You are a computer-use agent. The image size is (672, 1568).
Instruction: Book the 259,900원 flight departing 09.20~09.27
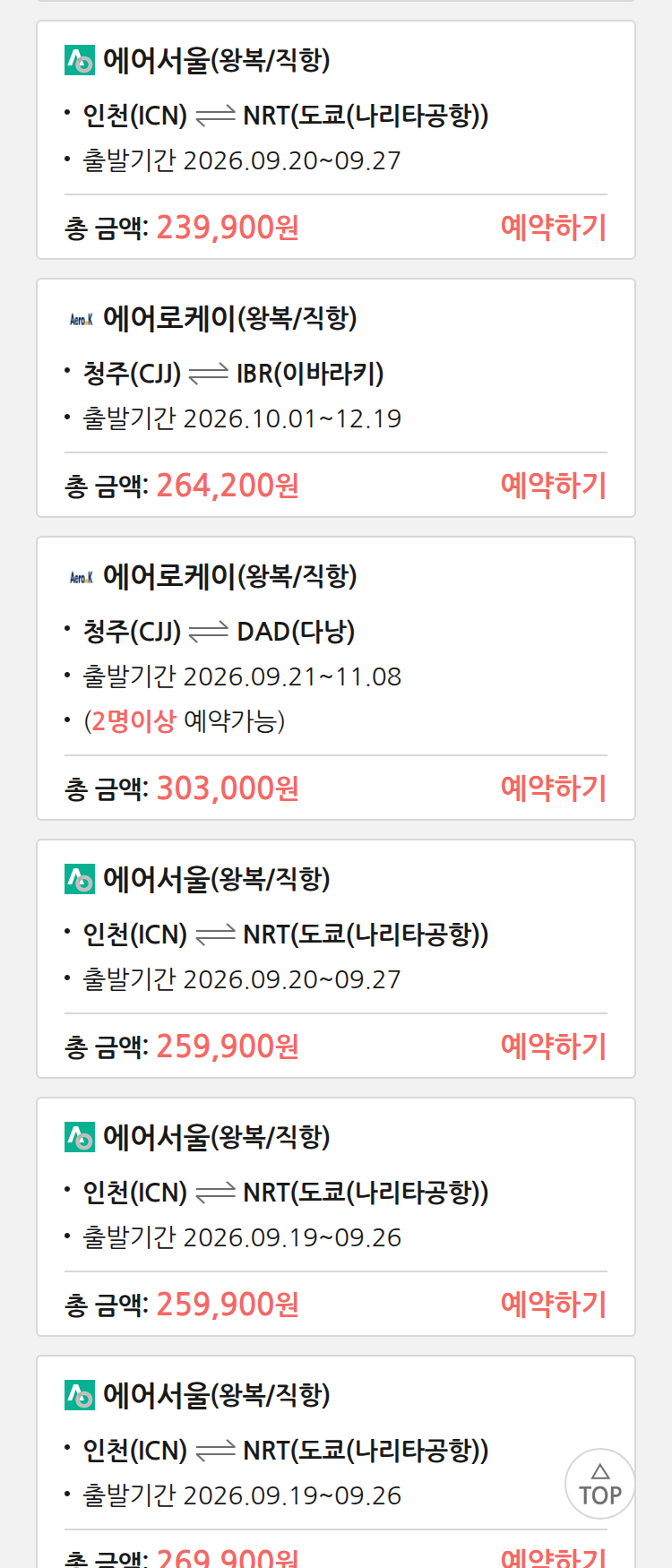[554, 1047]
